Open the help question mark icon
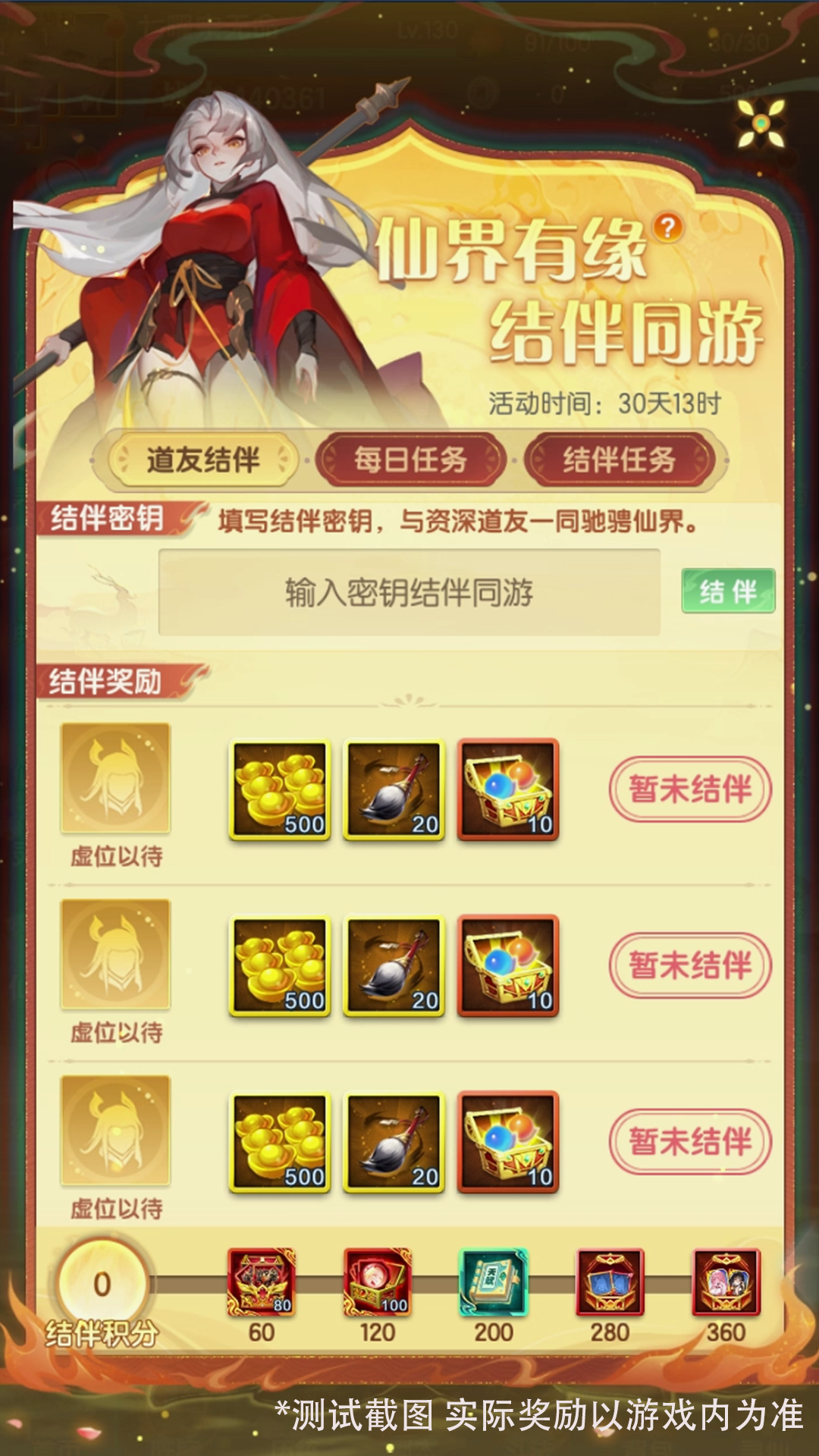Image resolution: width=819 pixels, height=1456 pixels. point(668,227)
